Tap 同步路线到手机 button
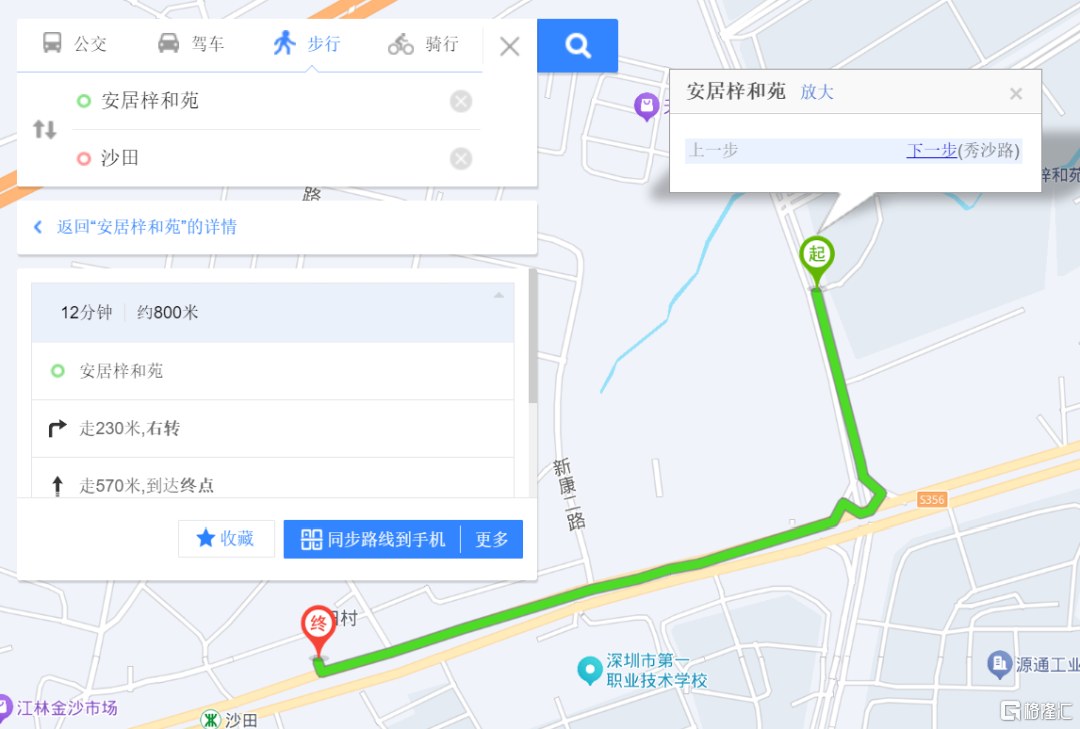Image resolution: width=1080 pixels, height=729 pixels. pos(372,539)
